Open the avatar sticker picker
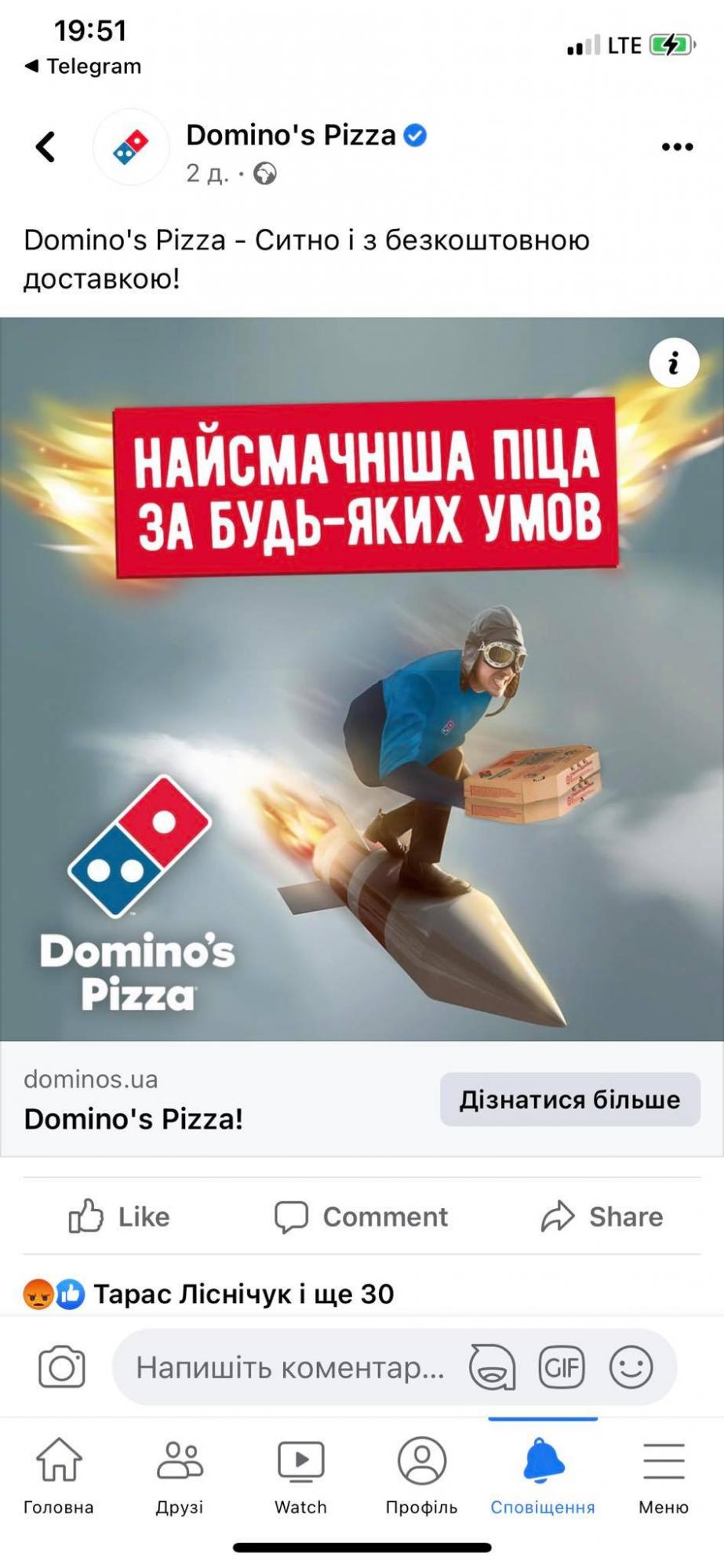The width and height of the screenshot is (724, 1568). pos(493,1367)
